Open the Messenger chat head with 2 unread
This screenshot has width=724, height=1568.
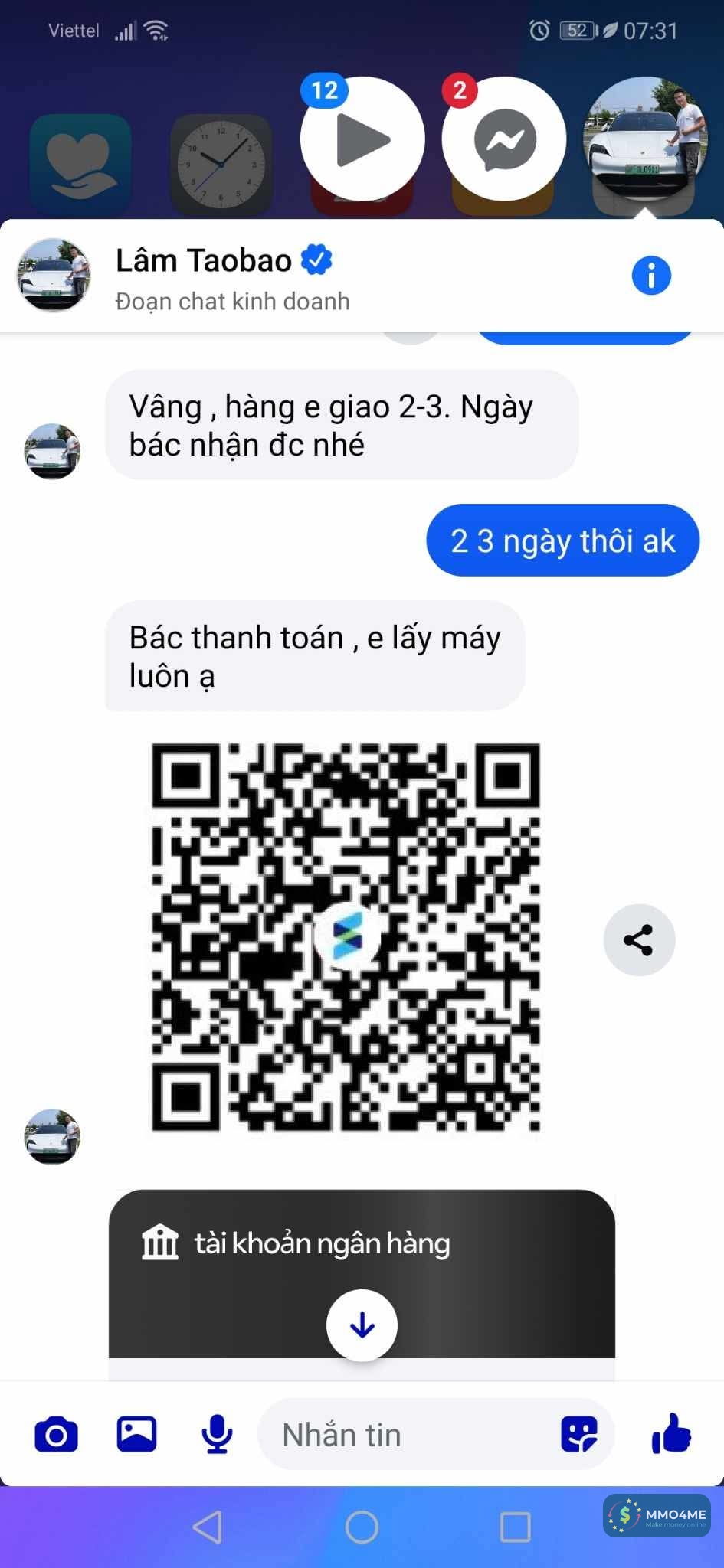coord(504,139)
